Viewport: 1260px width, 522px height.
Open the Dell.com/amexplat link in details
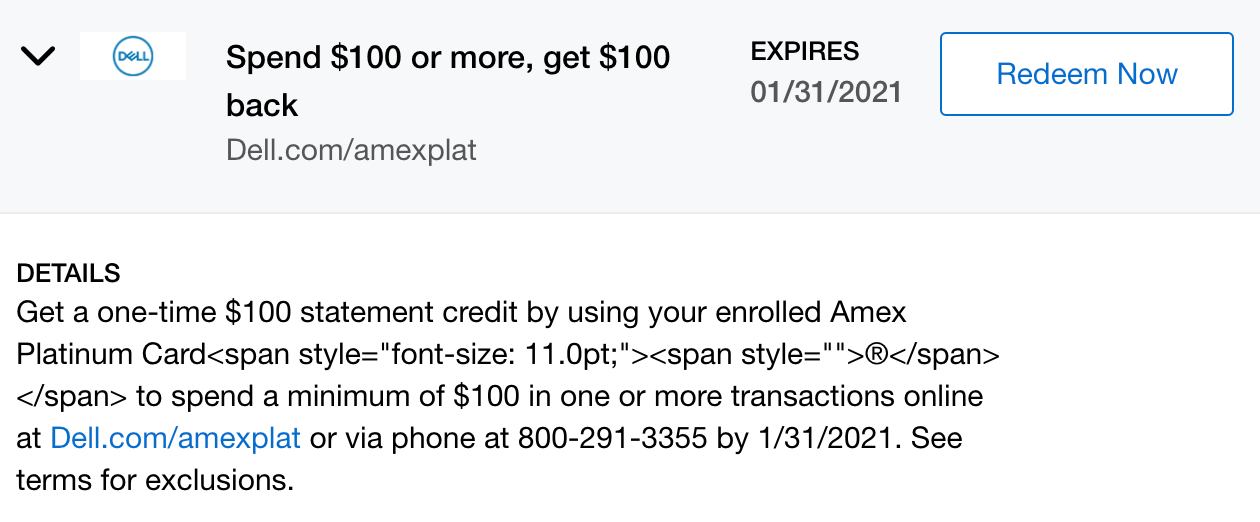pos(175,438)
